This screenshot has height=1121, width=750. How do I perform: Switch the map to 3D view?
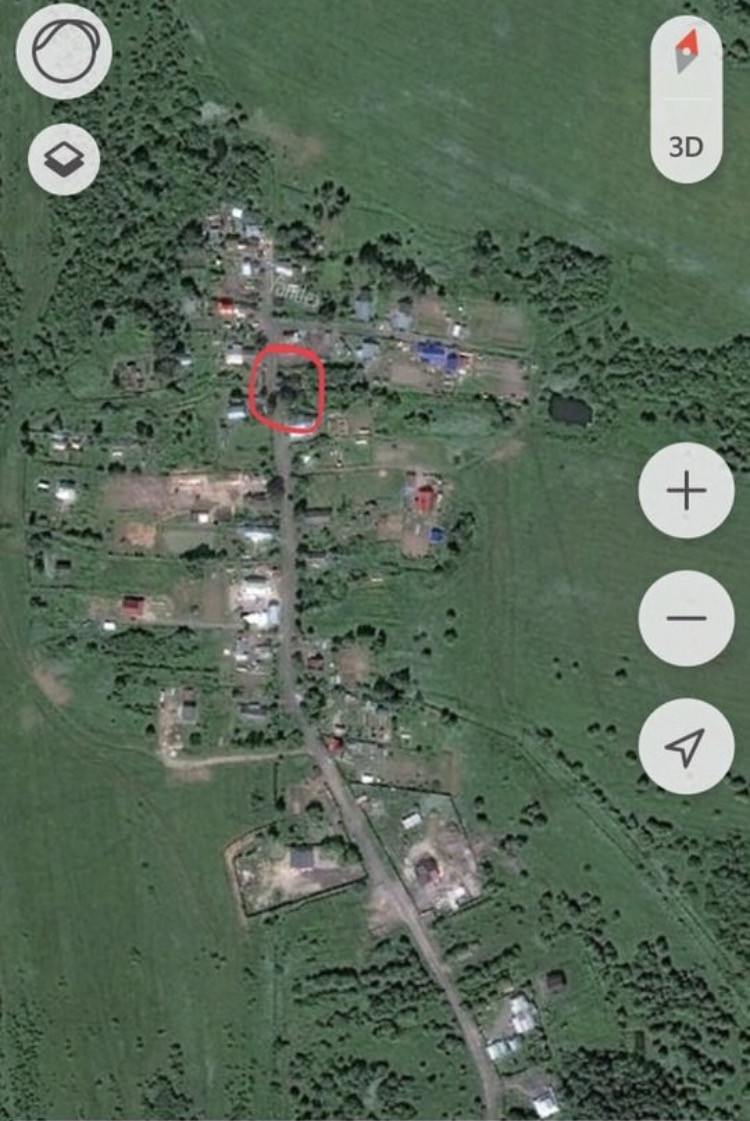tap(686, 147)
